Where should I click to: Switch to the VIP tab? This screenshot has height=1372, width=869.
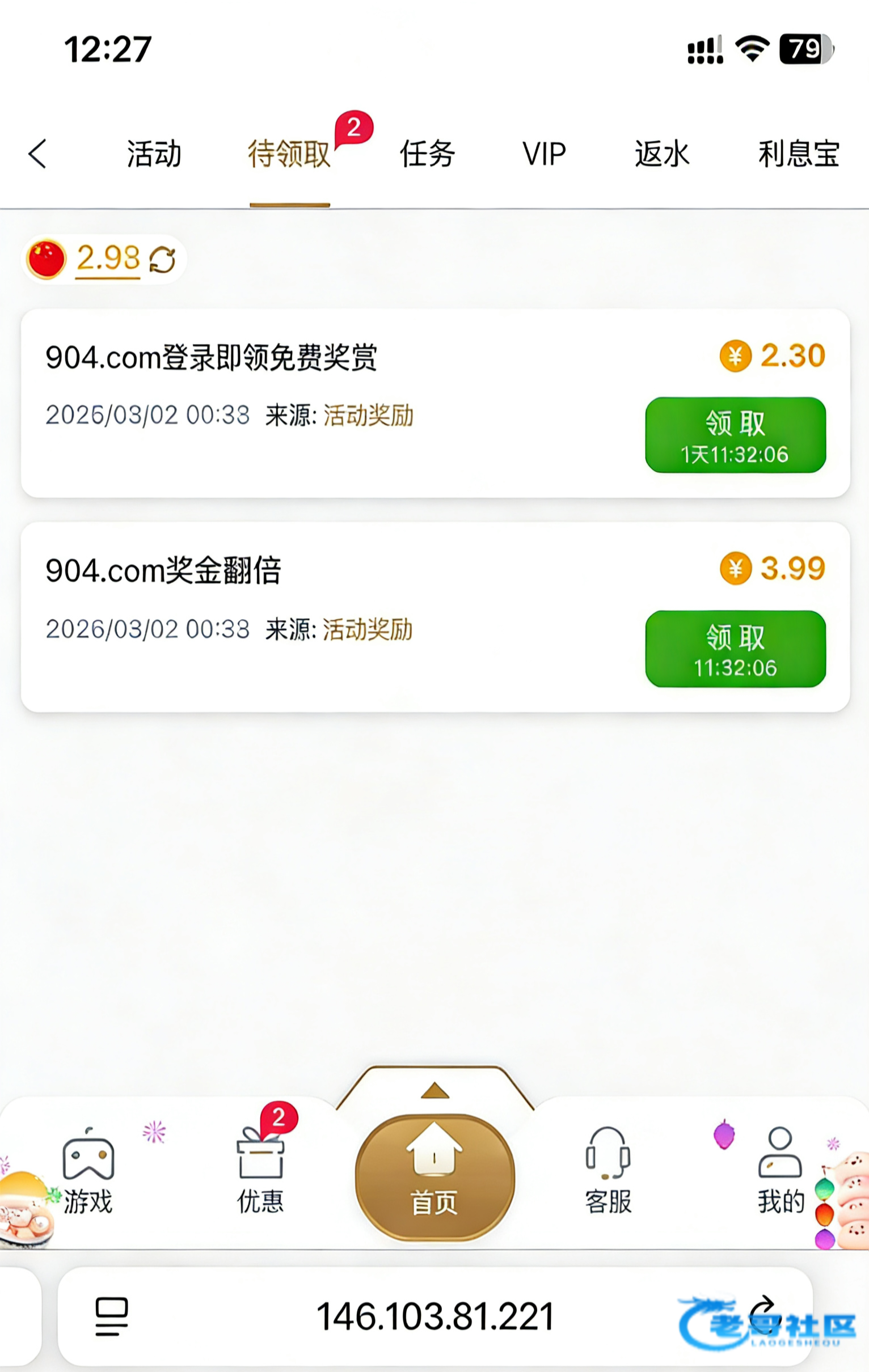pos(544,154)
